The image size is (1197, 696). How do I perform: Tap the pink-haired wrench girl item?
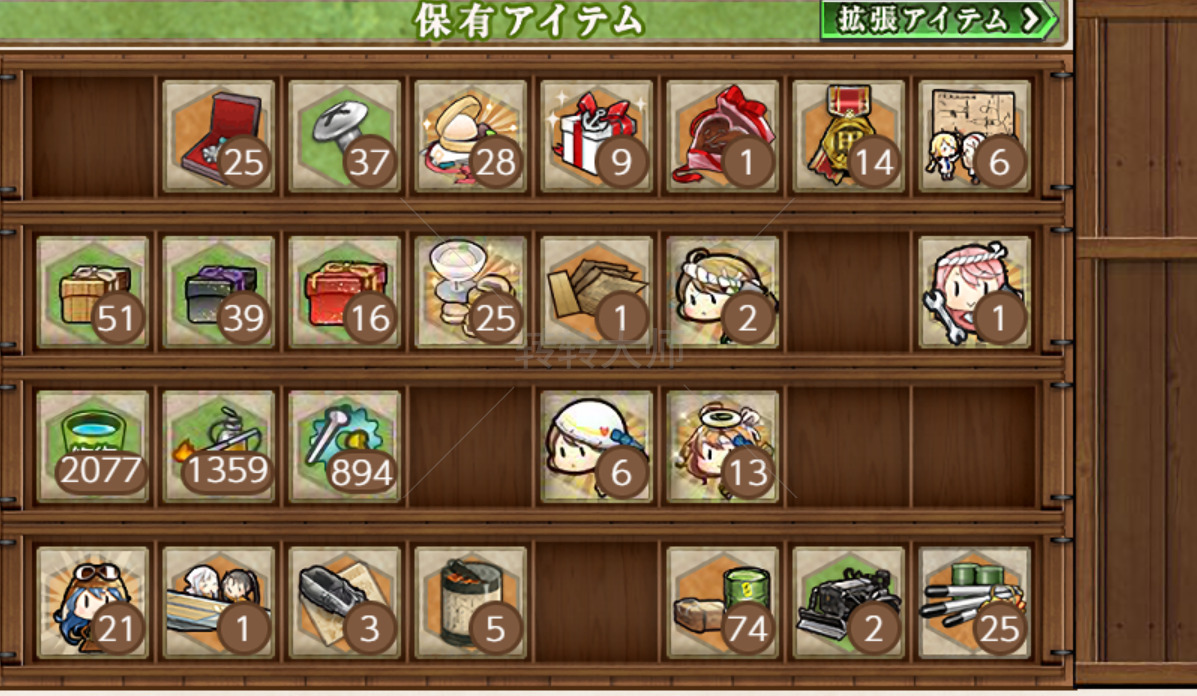pyautogui.click(x=975, y=292)
